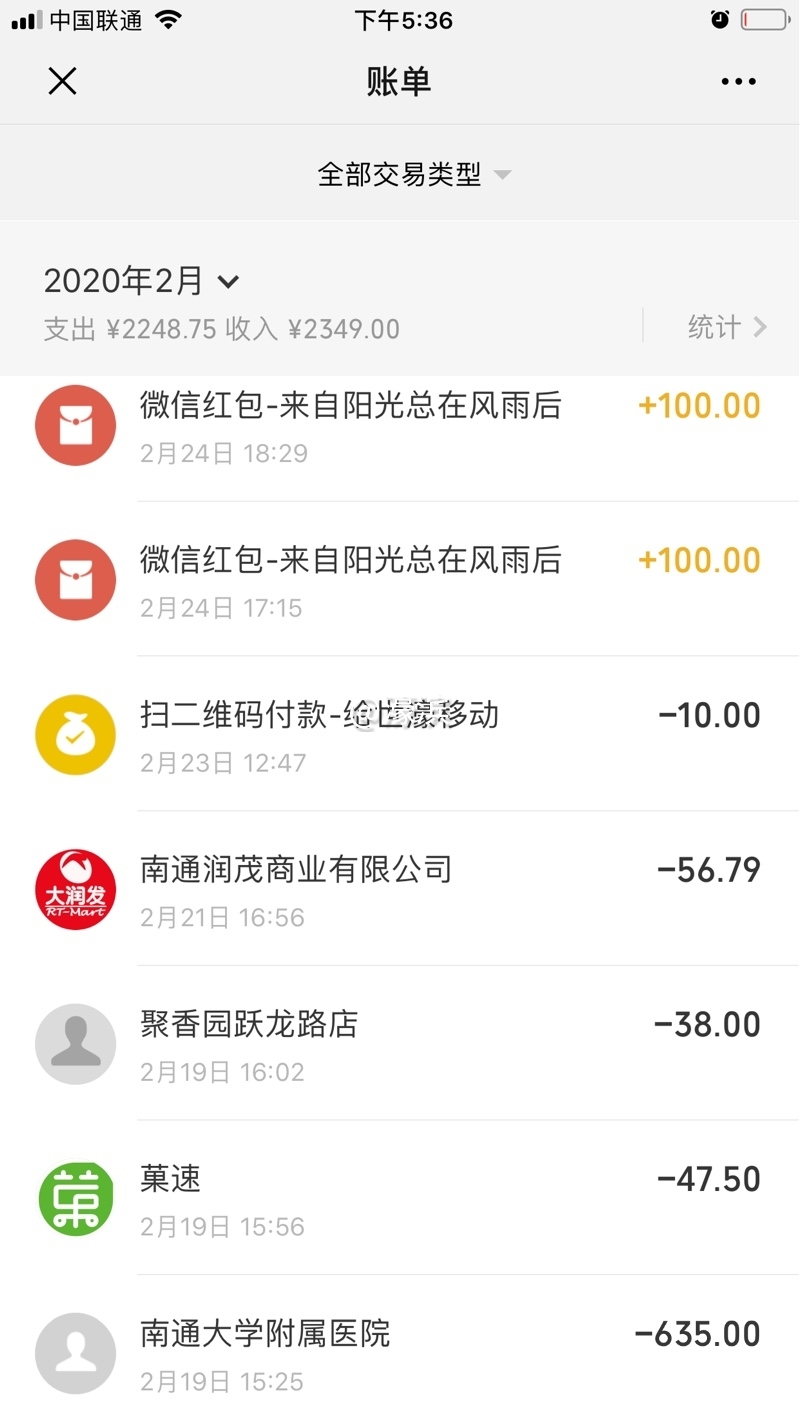Open the 微信红包 entry at 17:15

click(x=400, y=580)
